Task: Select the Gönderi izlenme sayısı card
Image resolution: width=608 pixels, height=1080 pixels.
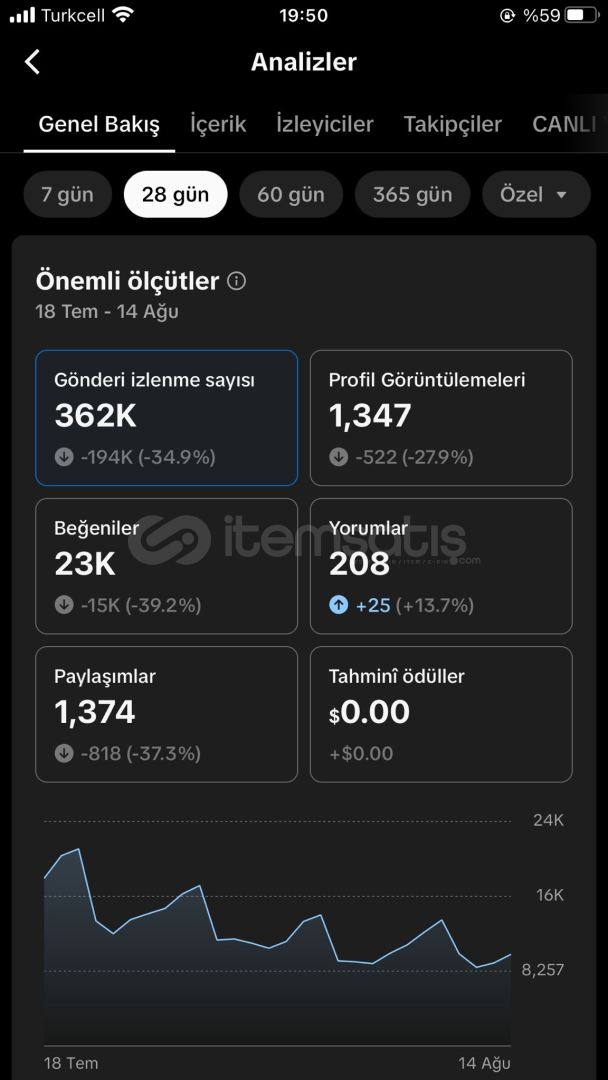Action: tap(167, 418)
